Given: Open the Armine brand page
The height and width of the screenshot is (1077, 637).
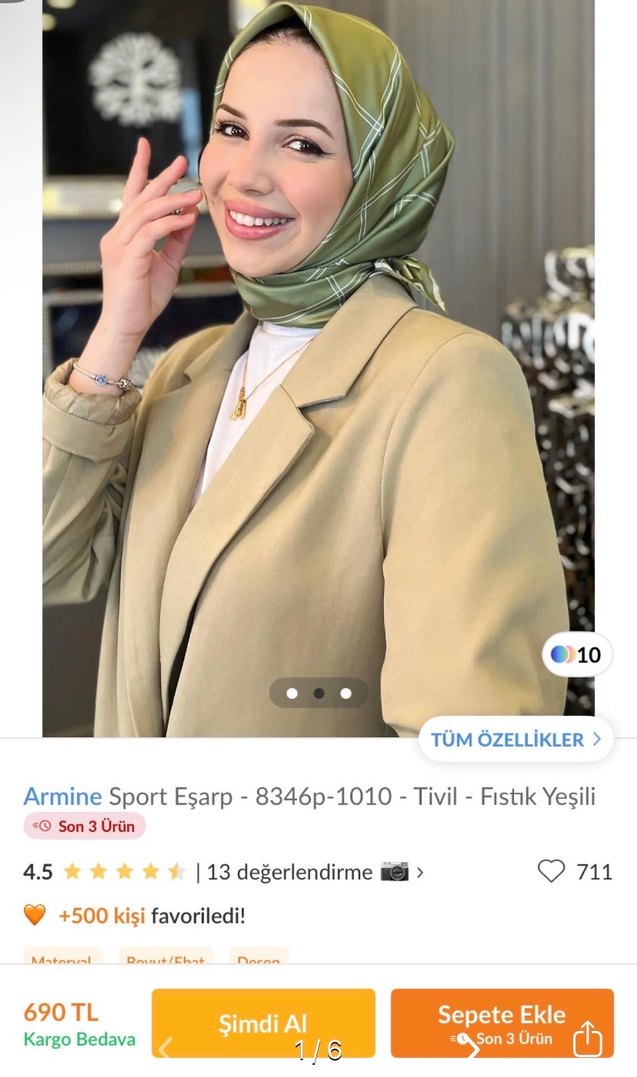Looking at the screenshot, I should [x=62, y=797].
